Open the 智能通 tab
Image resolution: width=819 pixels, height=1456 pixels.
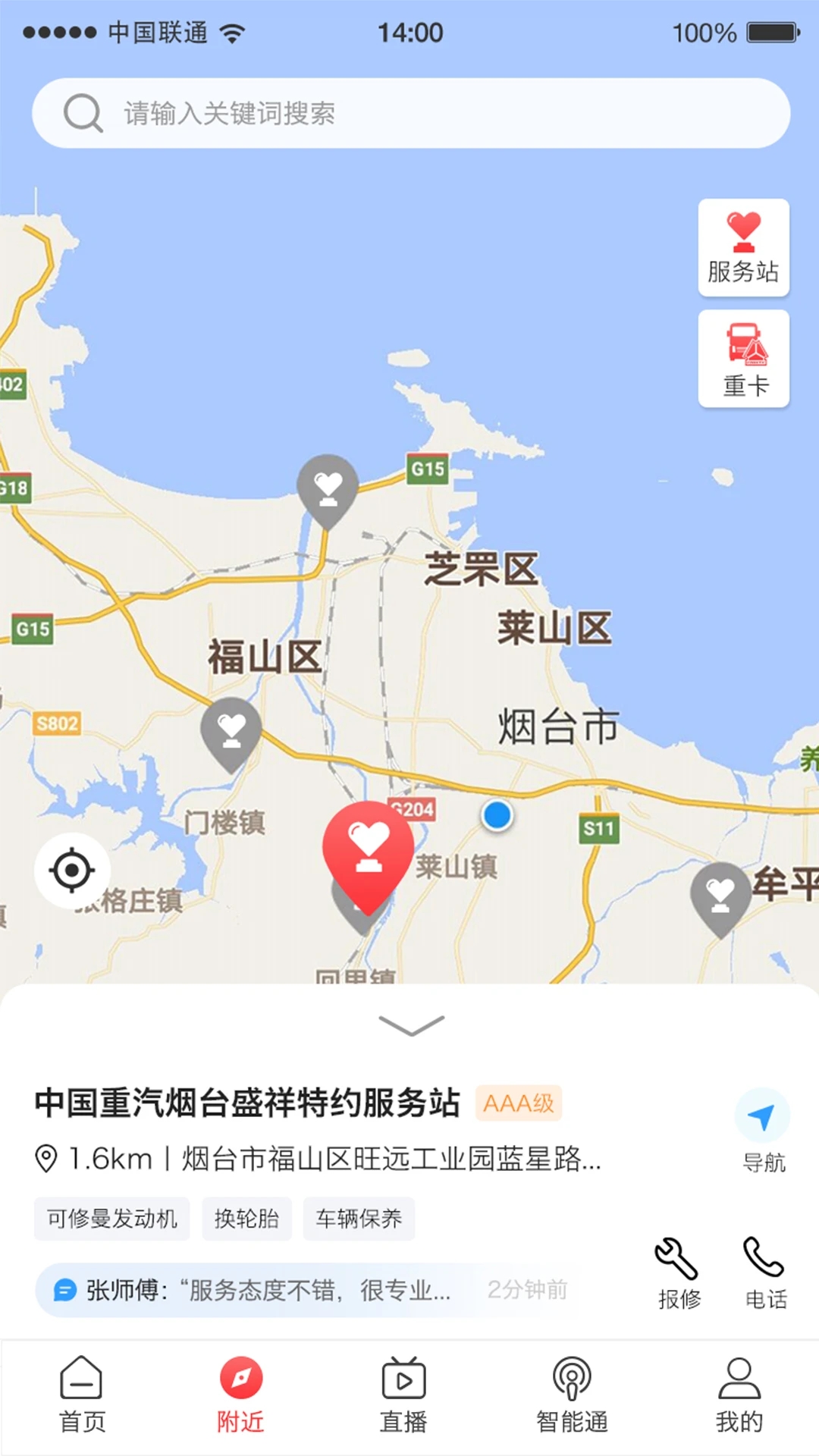click(x=572, y=1395)
